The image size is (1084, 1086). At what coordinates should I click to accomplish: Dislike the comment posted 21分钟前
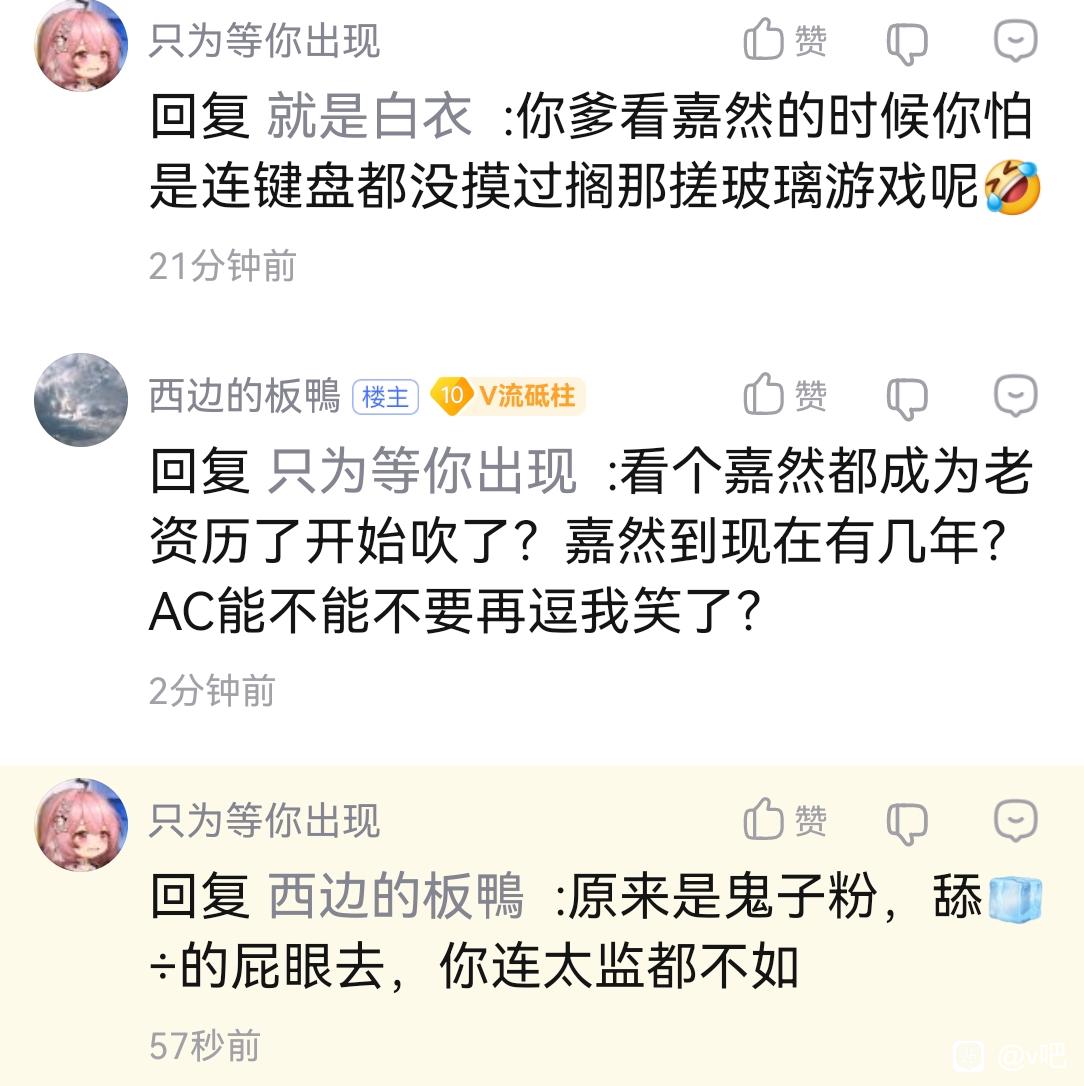(x=907, y=43)
